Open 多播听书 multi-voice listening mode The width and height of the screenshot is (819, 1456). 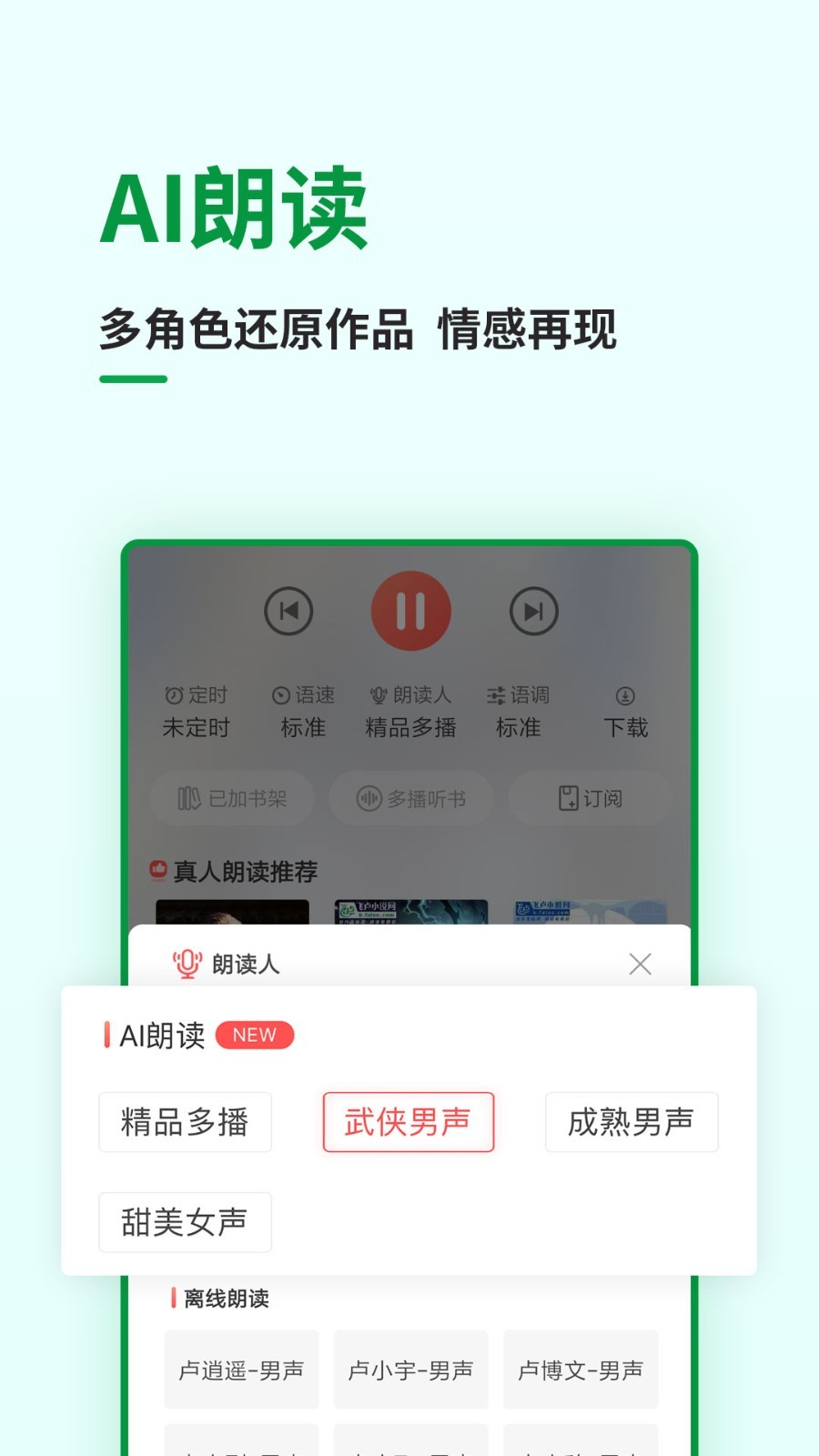tap(411, 798)
